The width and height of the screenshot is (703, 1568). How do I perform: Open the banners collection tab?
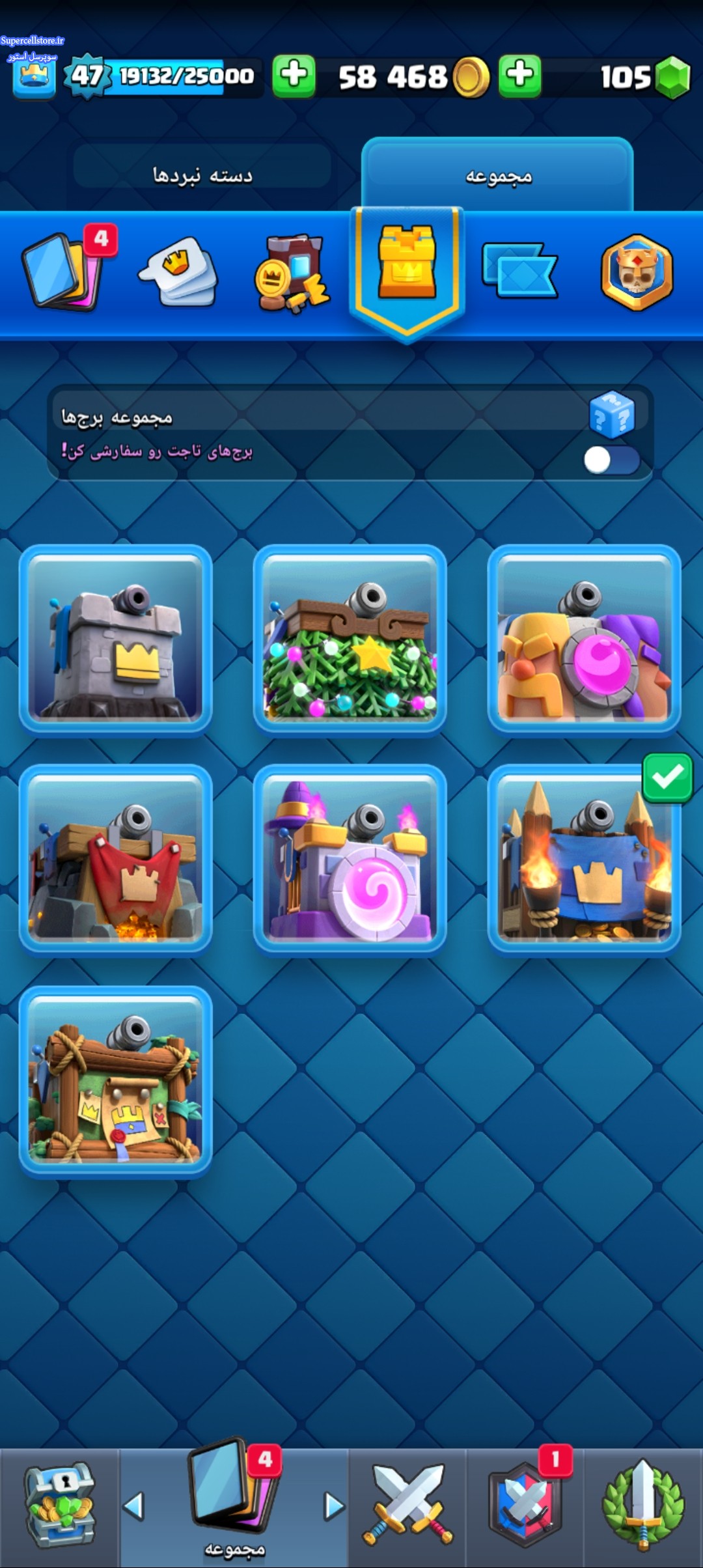coord(519,270)
